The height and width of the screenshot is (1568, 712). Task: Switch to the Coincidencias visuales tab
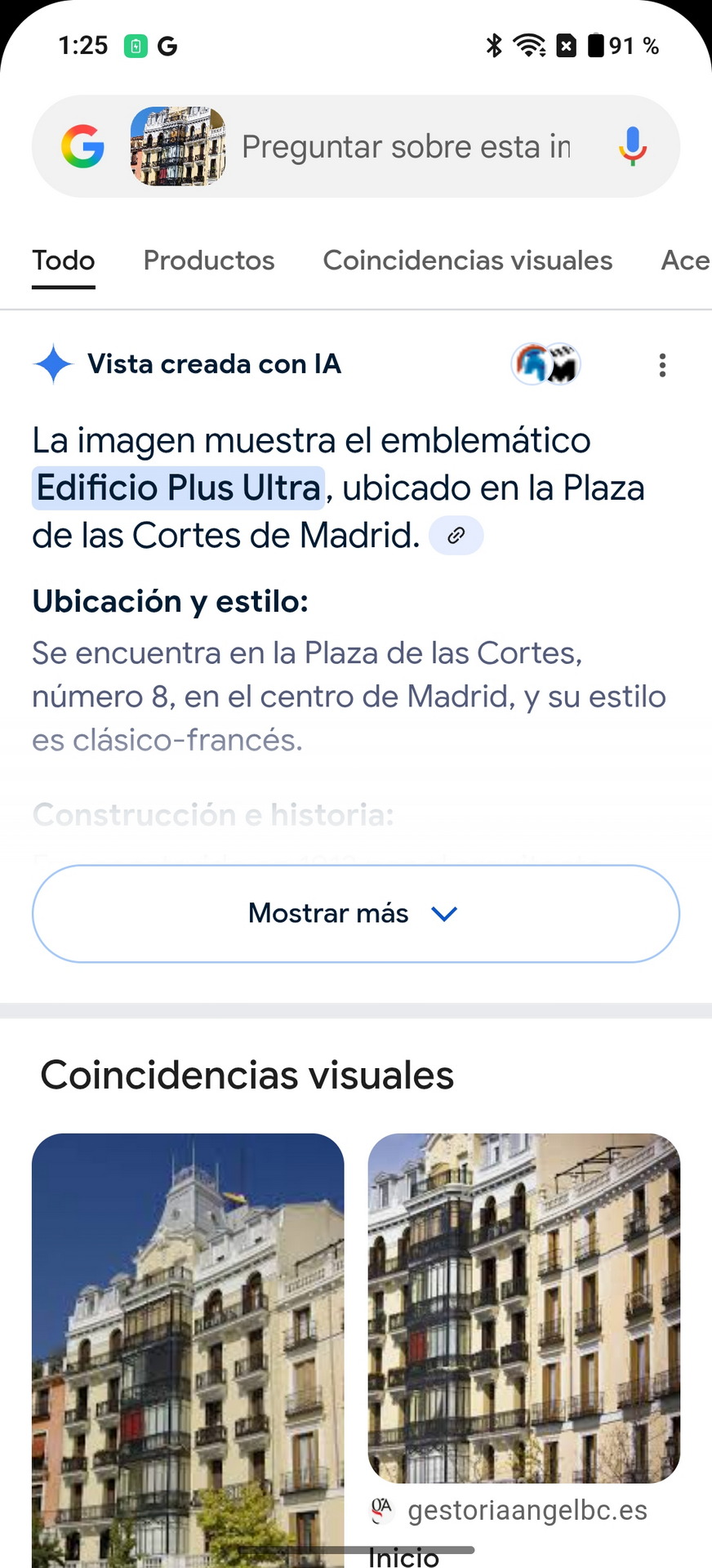click(x=468, y=261)
